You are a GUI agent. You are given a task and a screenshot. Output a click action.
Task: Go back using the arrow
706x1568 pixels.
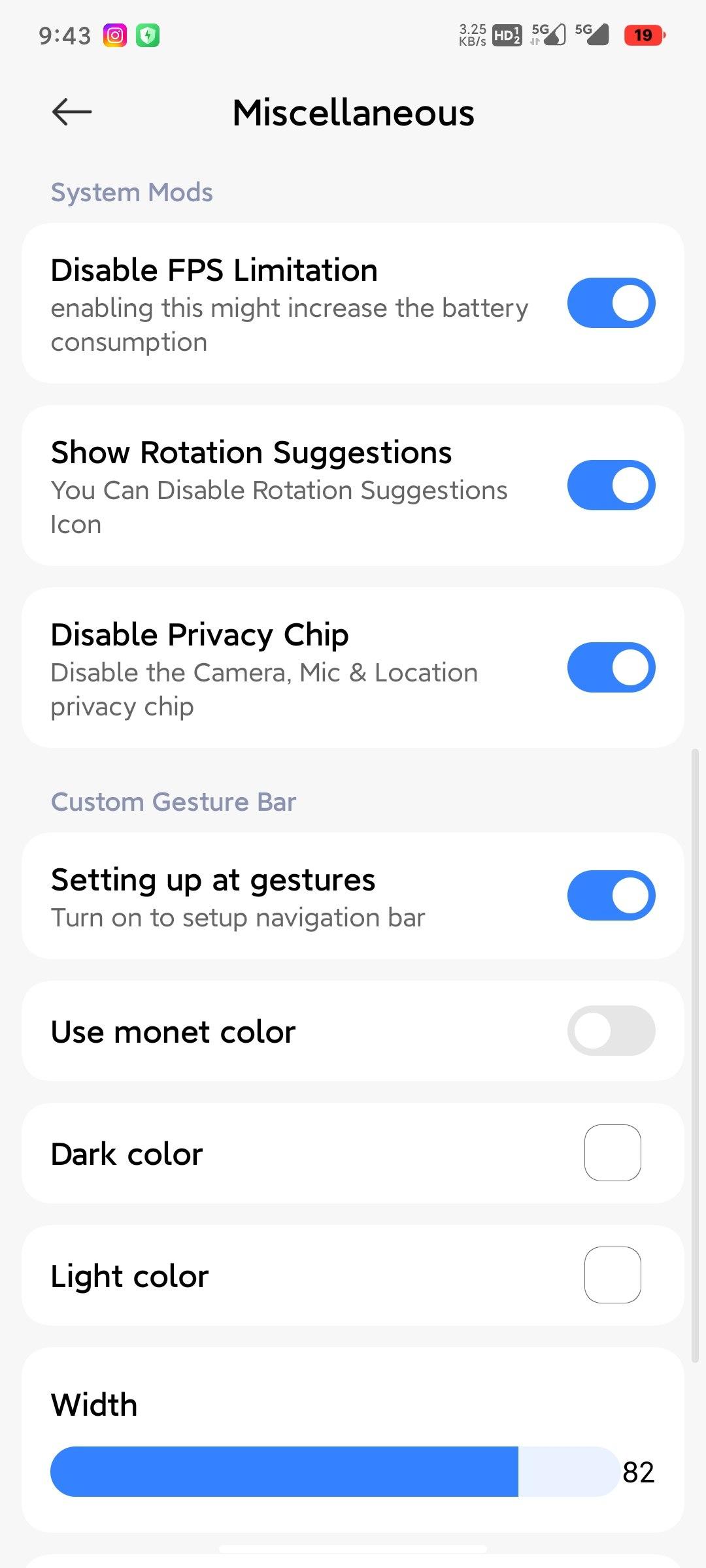tap(72, 112)
